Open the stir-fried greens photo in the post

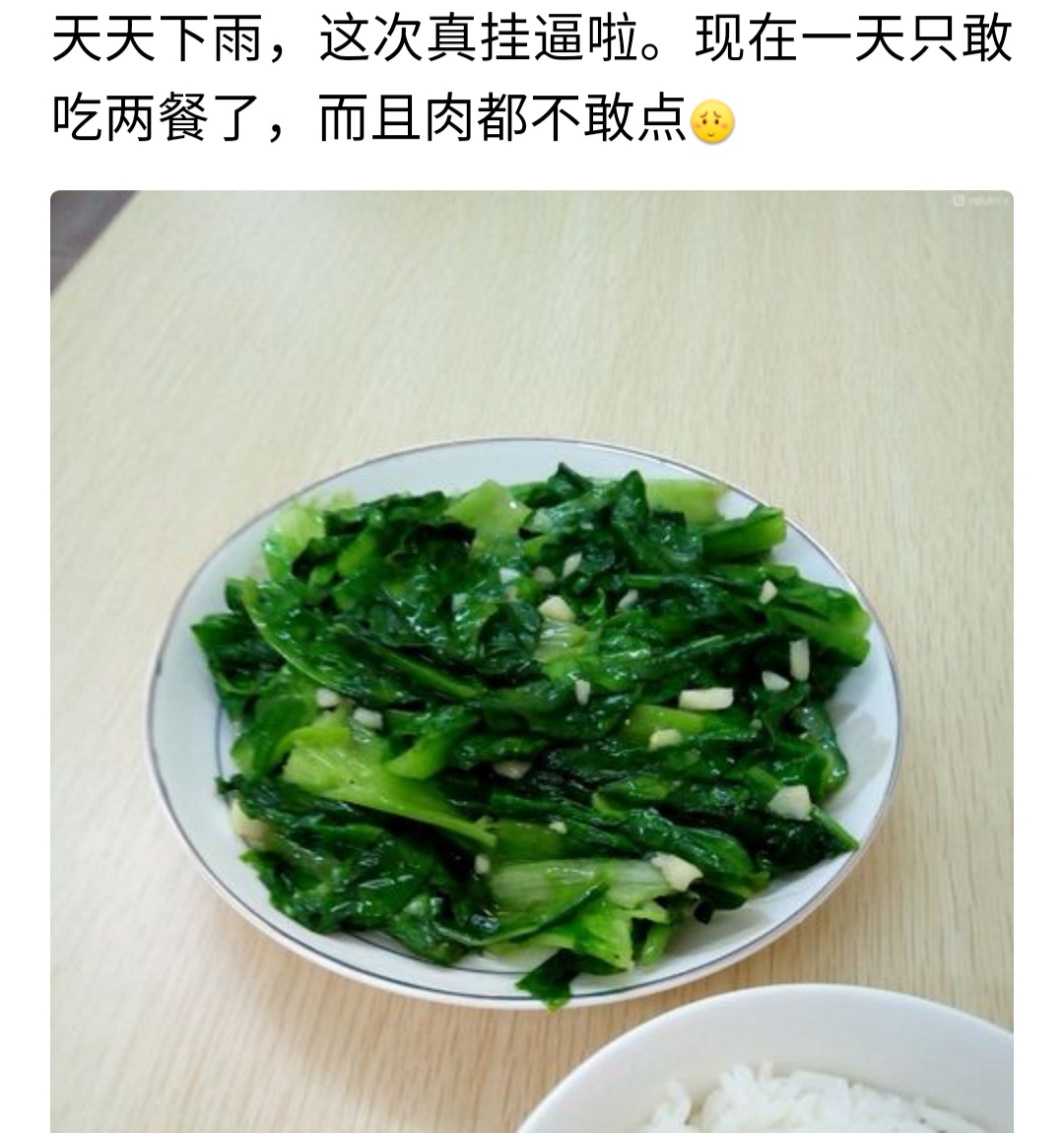[532, 661]
